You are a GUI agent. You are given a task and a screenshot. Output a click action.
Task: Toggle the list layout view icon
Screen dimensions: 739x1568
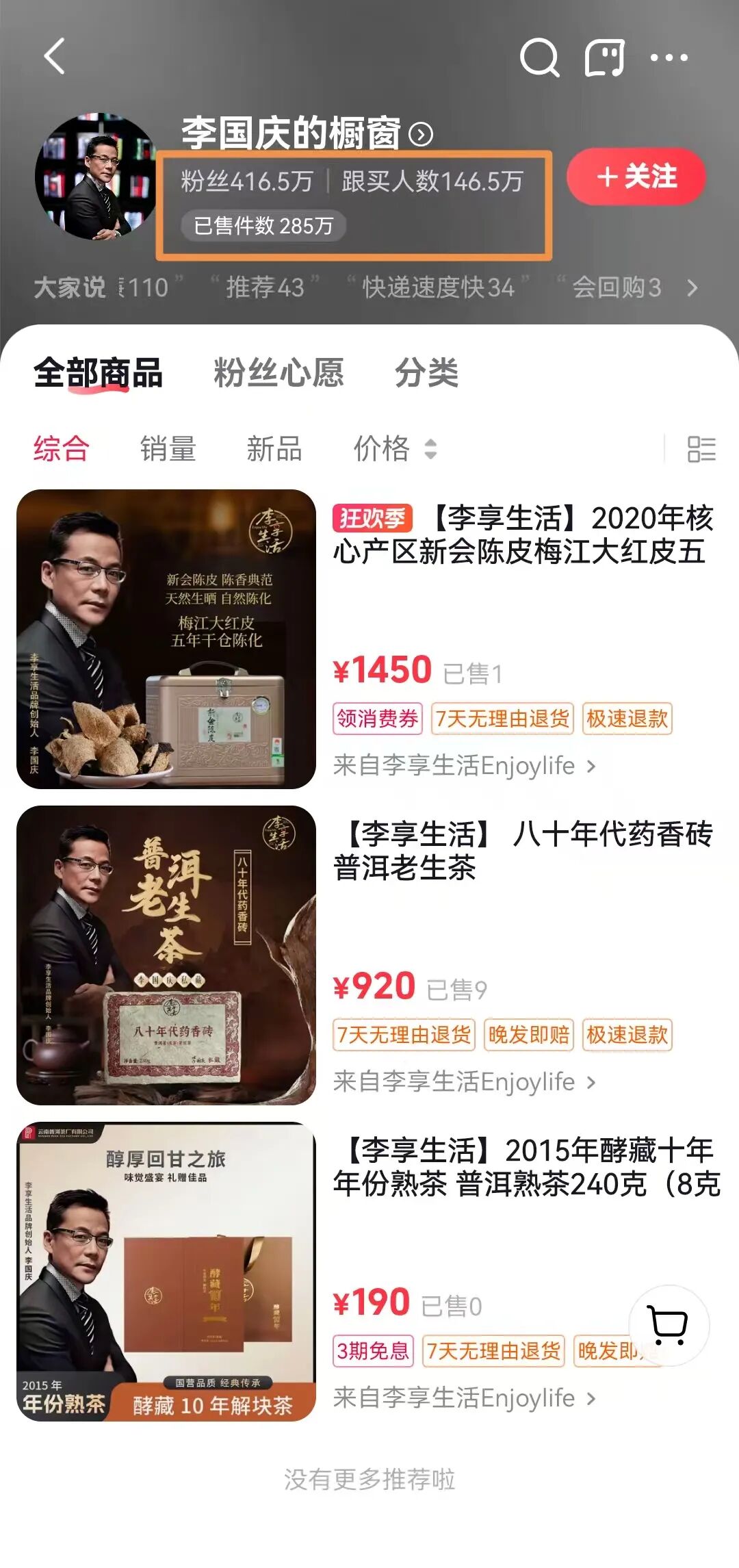tap(701, 450)
